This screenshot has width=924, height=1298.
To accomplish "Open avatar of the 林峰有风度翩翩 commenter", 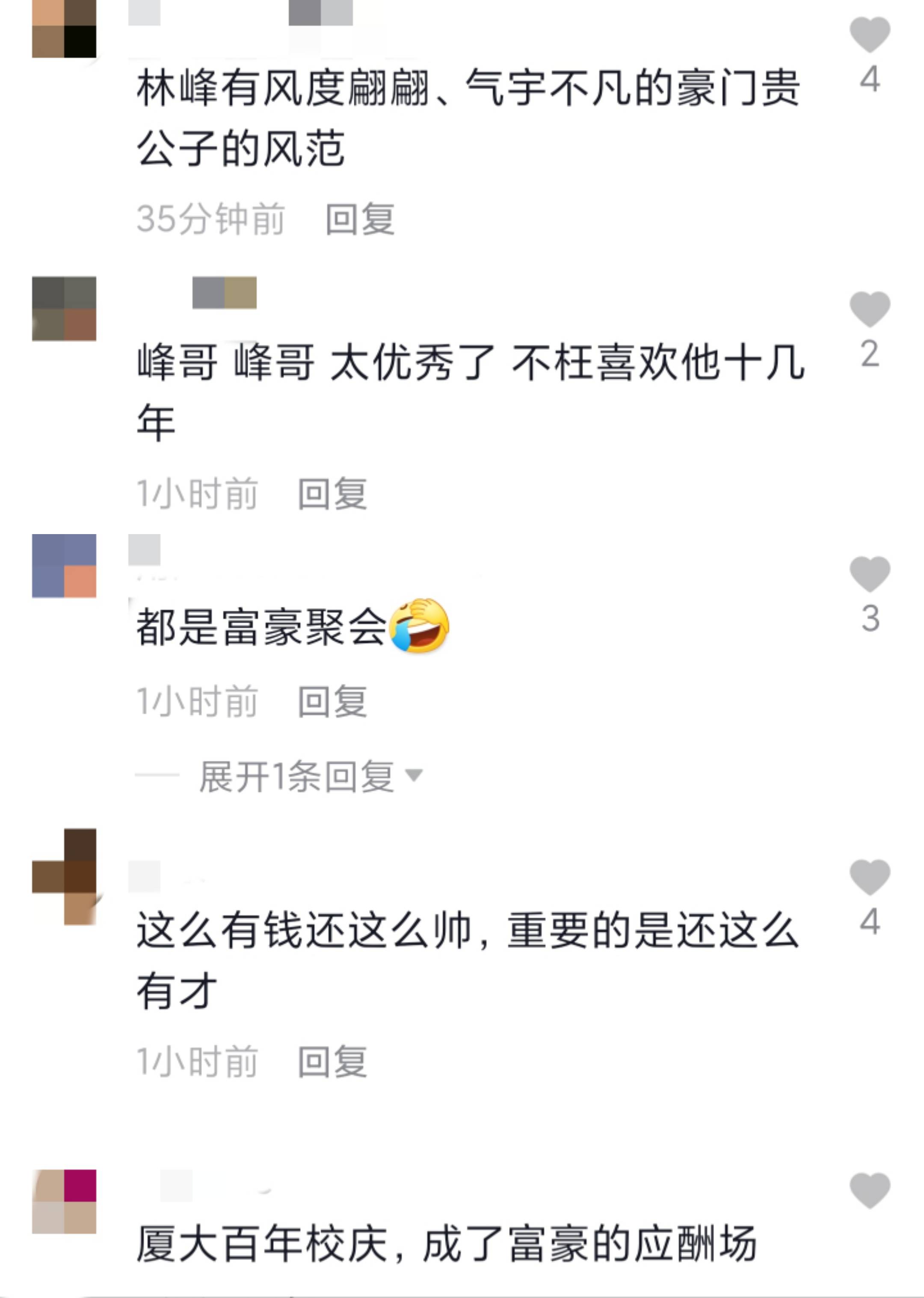I will pos(64,28).
